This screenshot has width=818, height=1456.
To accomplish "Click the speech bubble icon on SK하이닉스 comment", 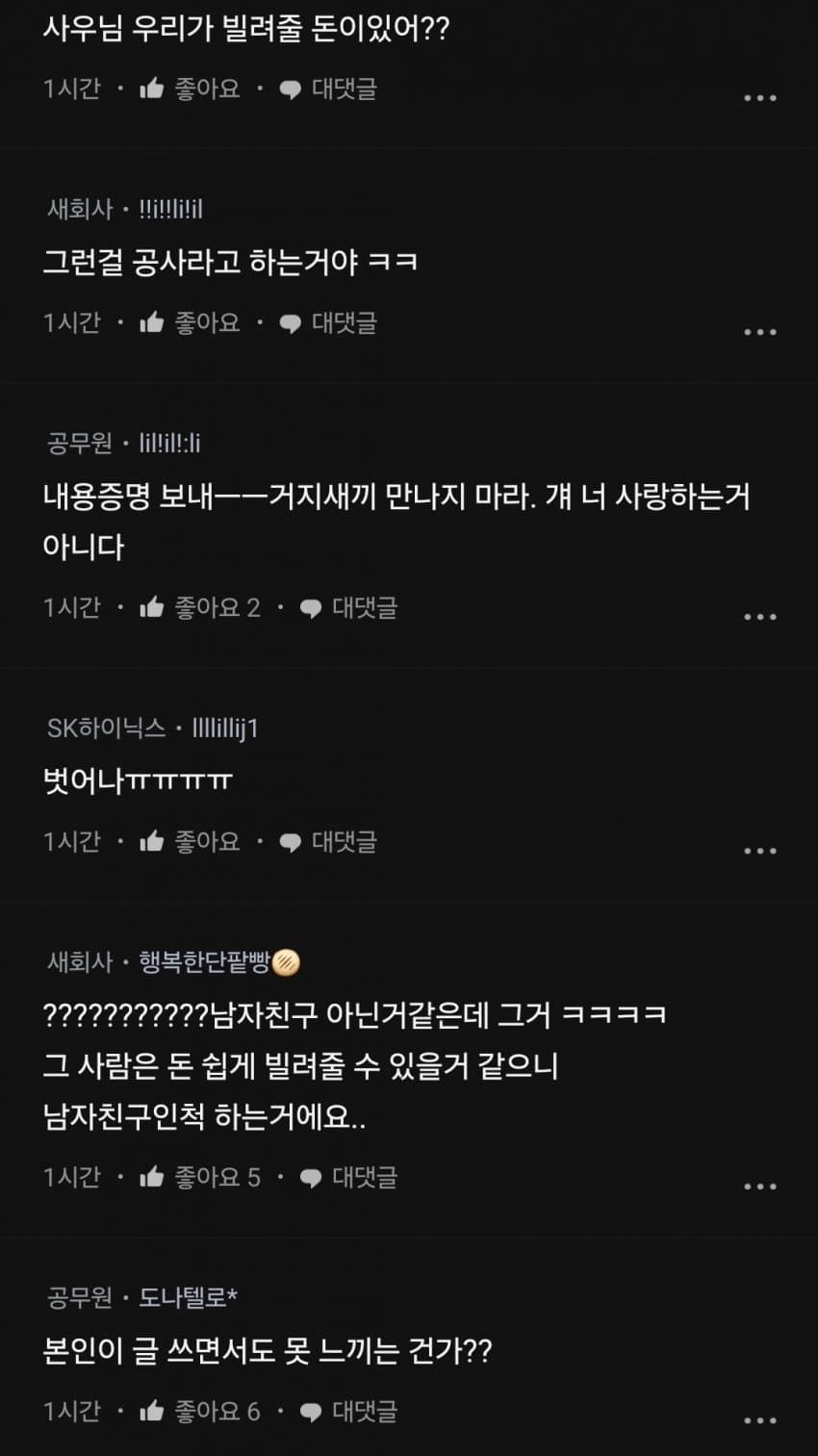I will [x=288, y=842].
